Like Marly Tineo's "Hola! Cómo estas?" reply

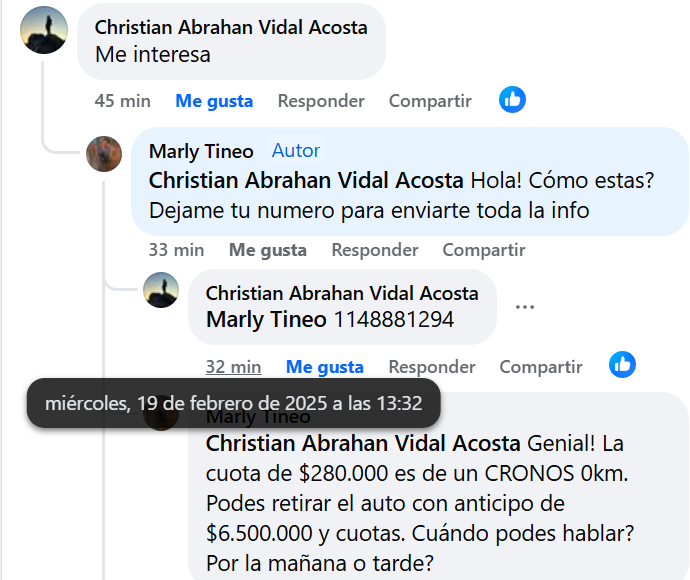tap(267, 250)
